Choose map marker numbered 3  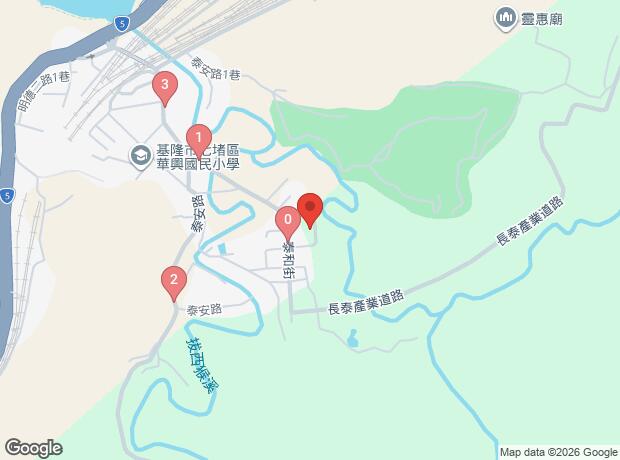(164, 86)
